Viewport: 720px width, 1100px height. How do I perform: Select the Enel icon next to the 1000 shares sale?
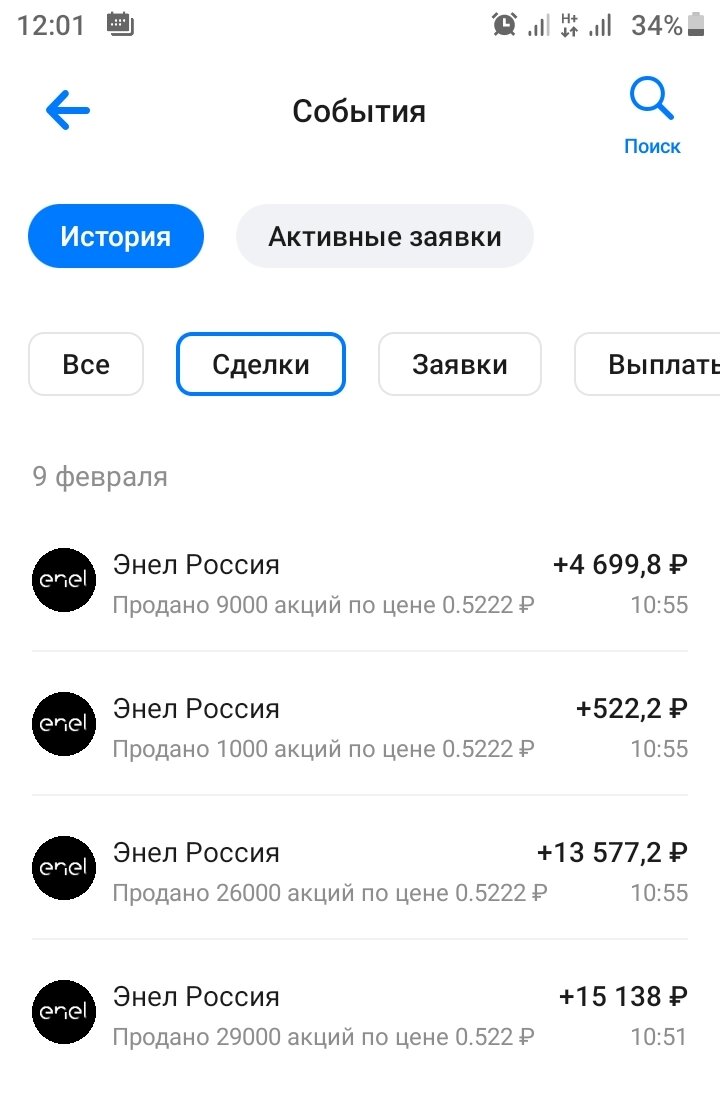pos(63,724)
